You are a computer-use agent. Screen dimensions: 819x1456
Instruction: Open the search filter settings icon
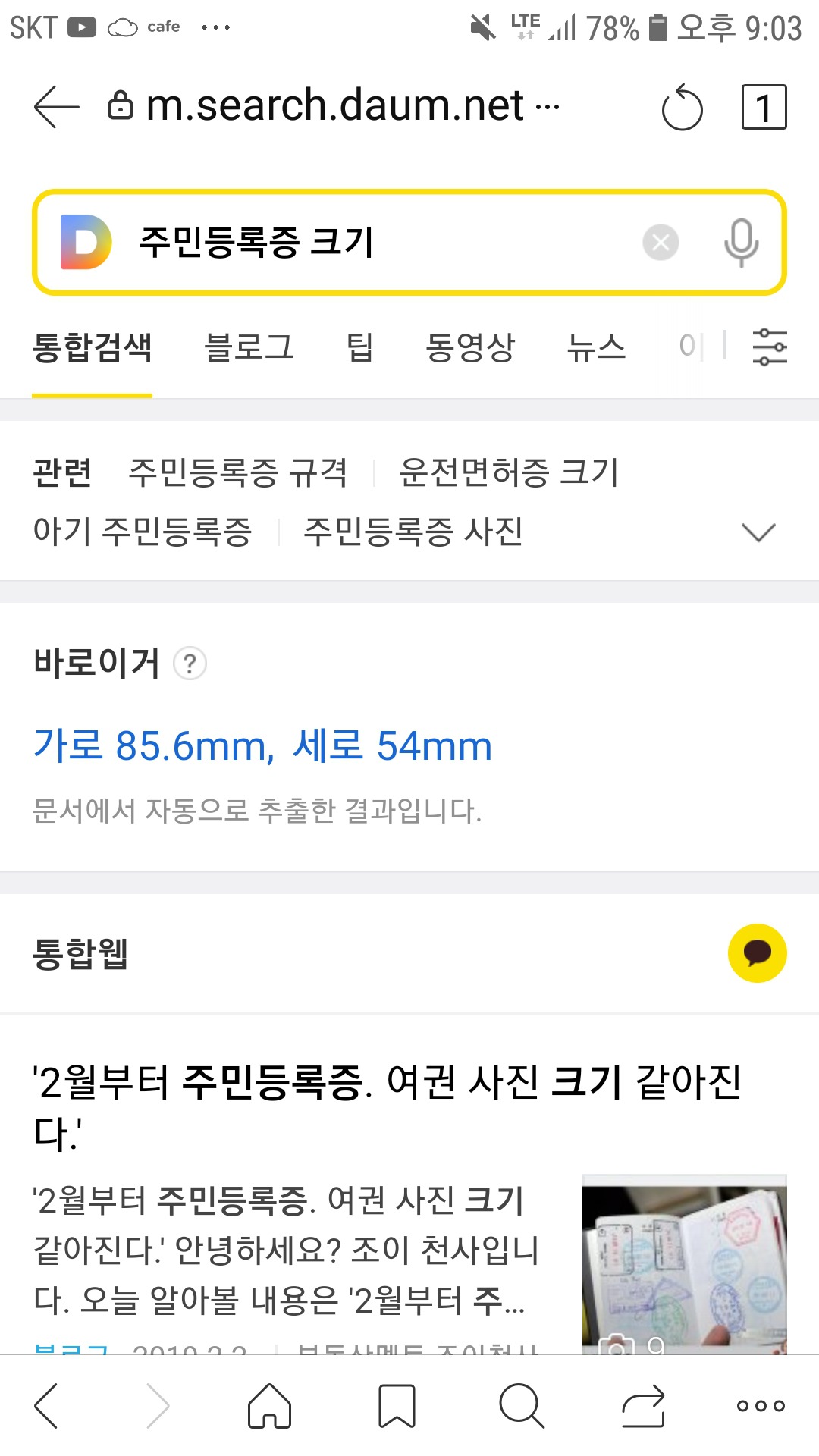(769, 347)
